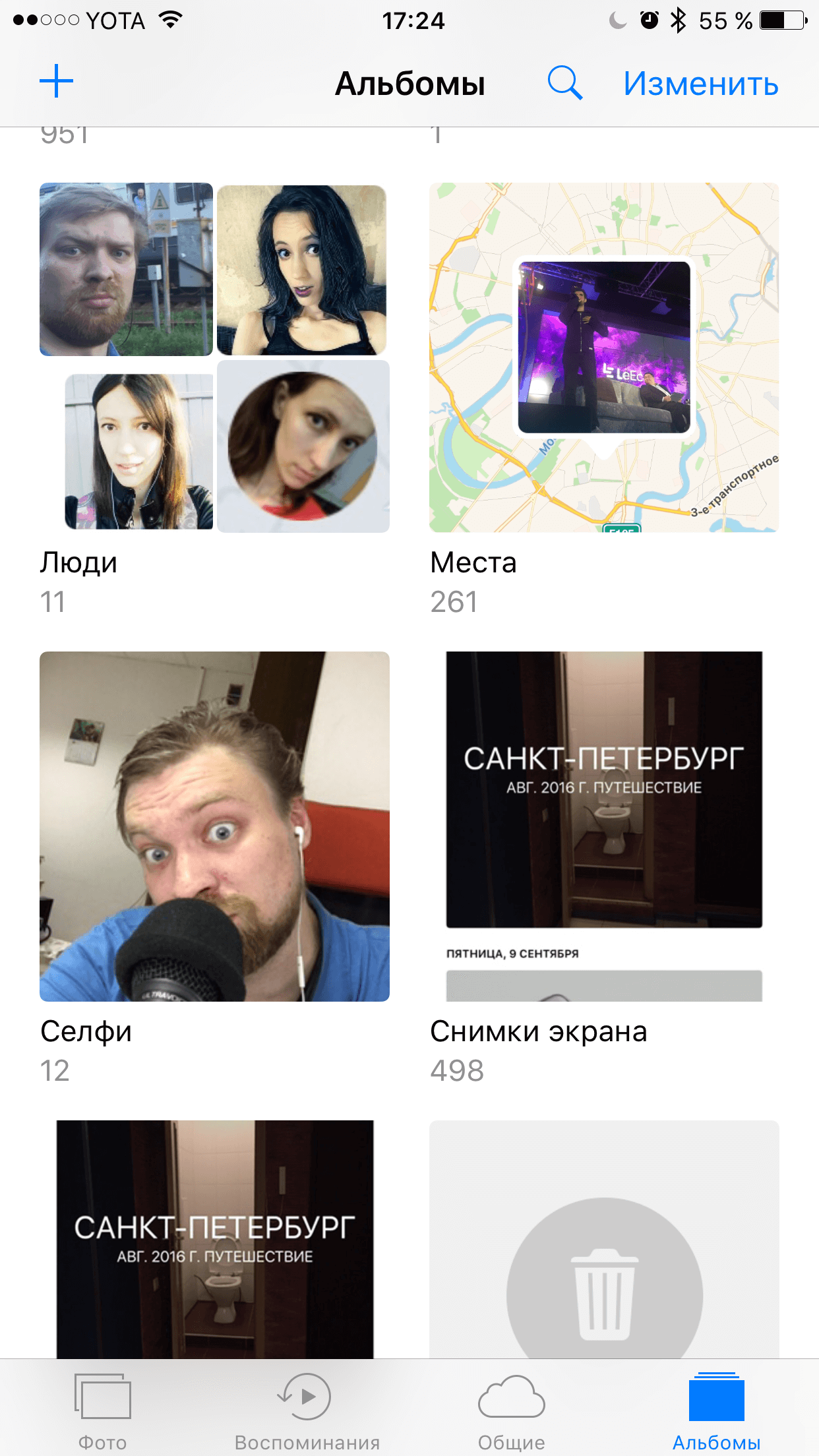Open the Селфи album
The image size is (819, 1456).
[x=214, y=826]
